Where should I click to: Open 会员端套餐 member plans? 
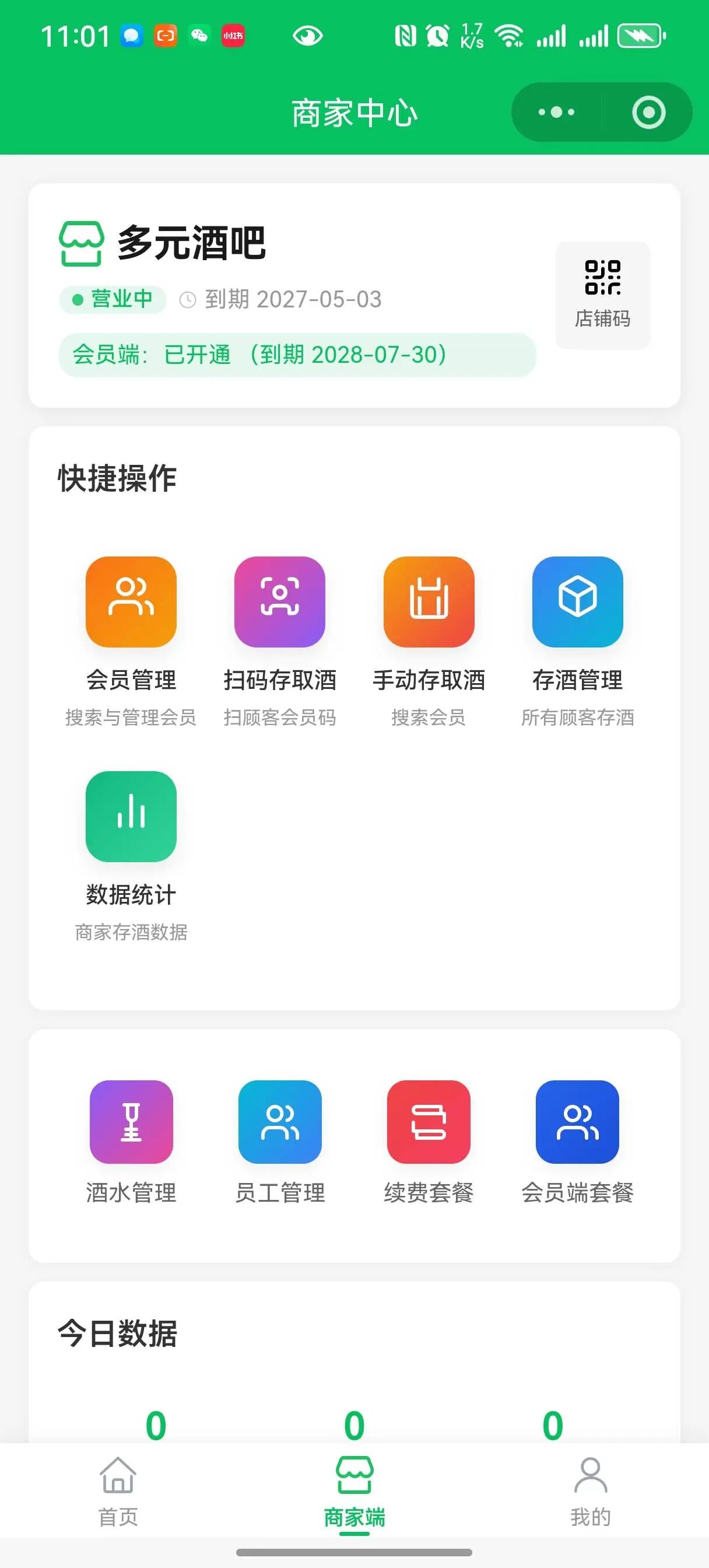(578, 1143)
